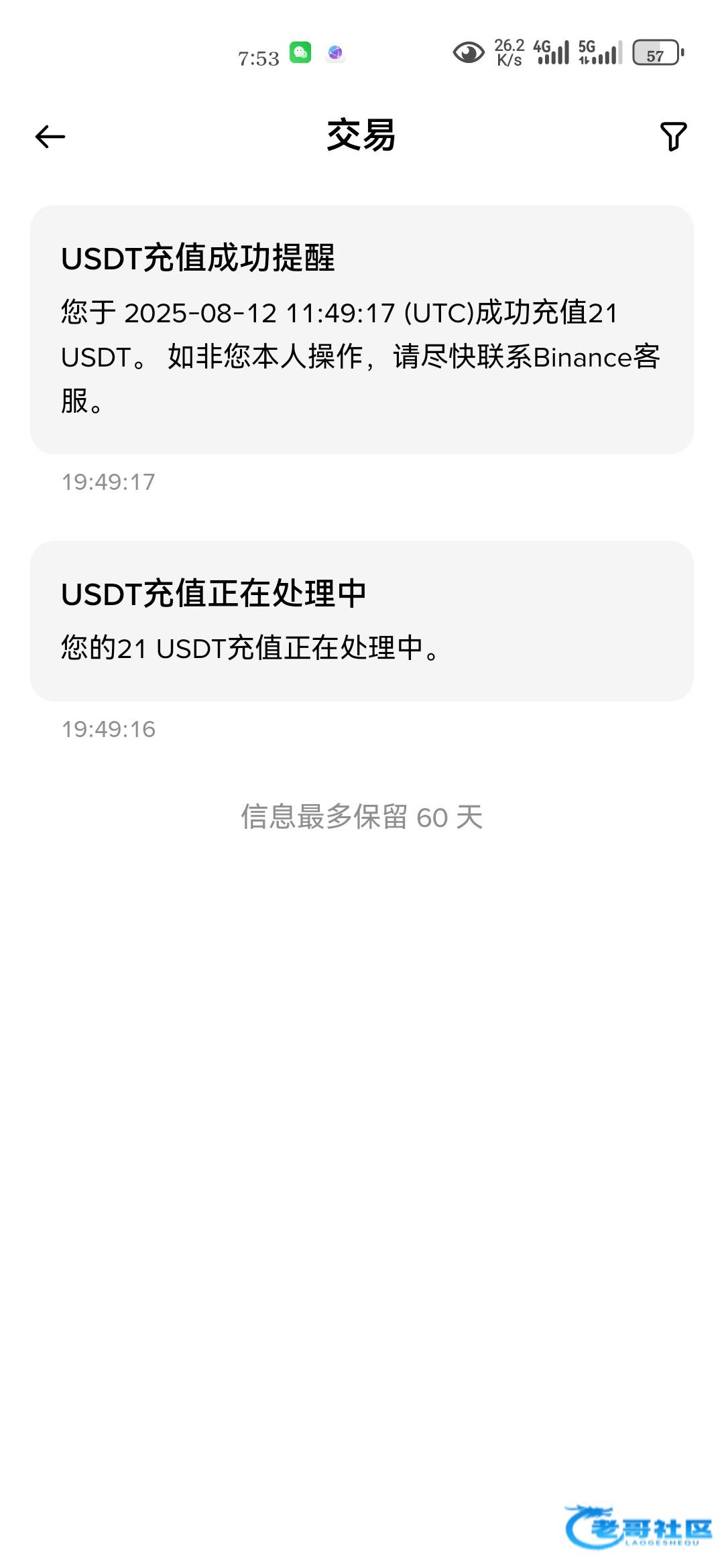
Task: Open the USDT充值正在处理中 notification card
Action: [362, 621]
